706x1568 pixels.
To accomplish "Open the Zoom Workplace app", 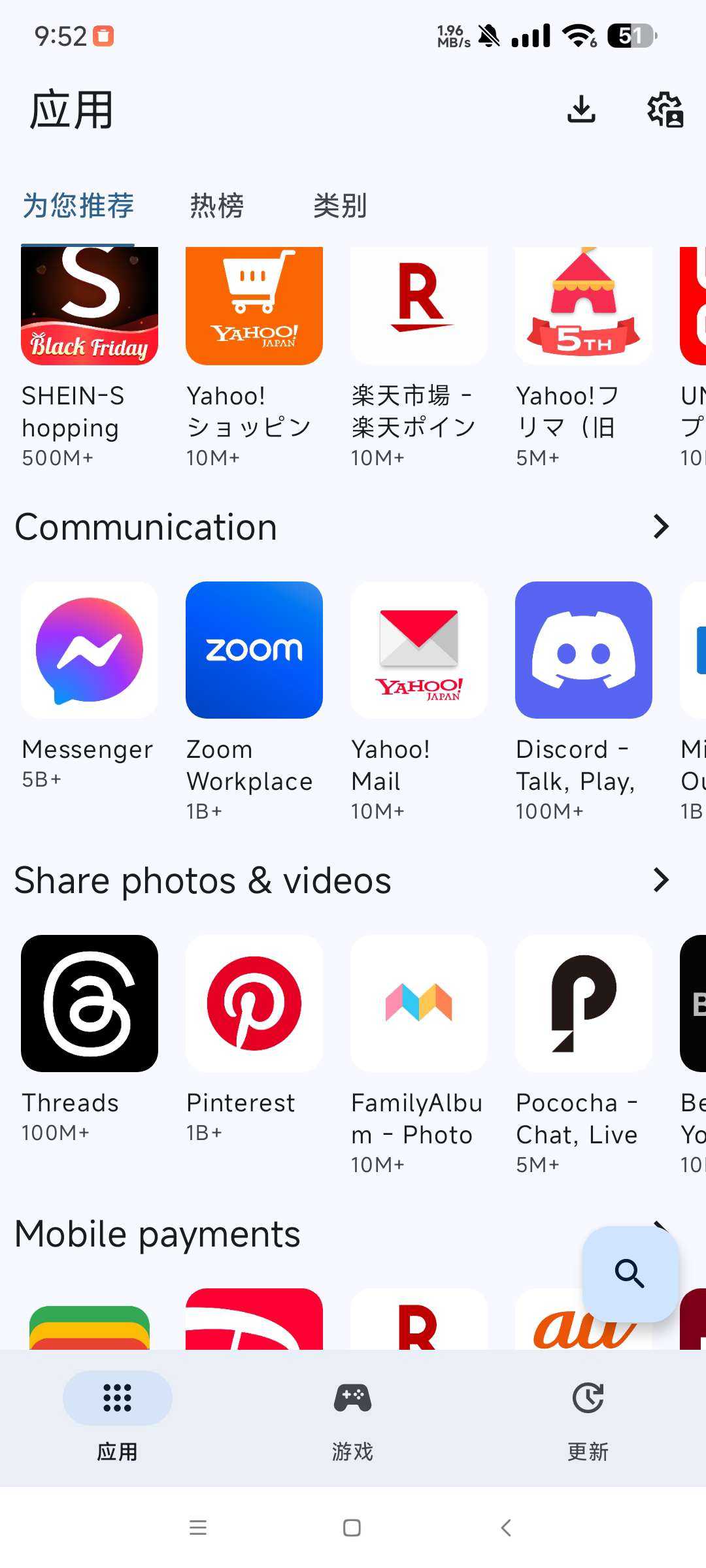I will click(x=254, y=650).
